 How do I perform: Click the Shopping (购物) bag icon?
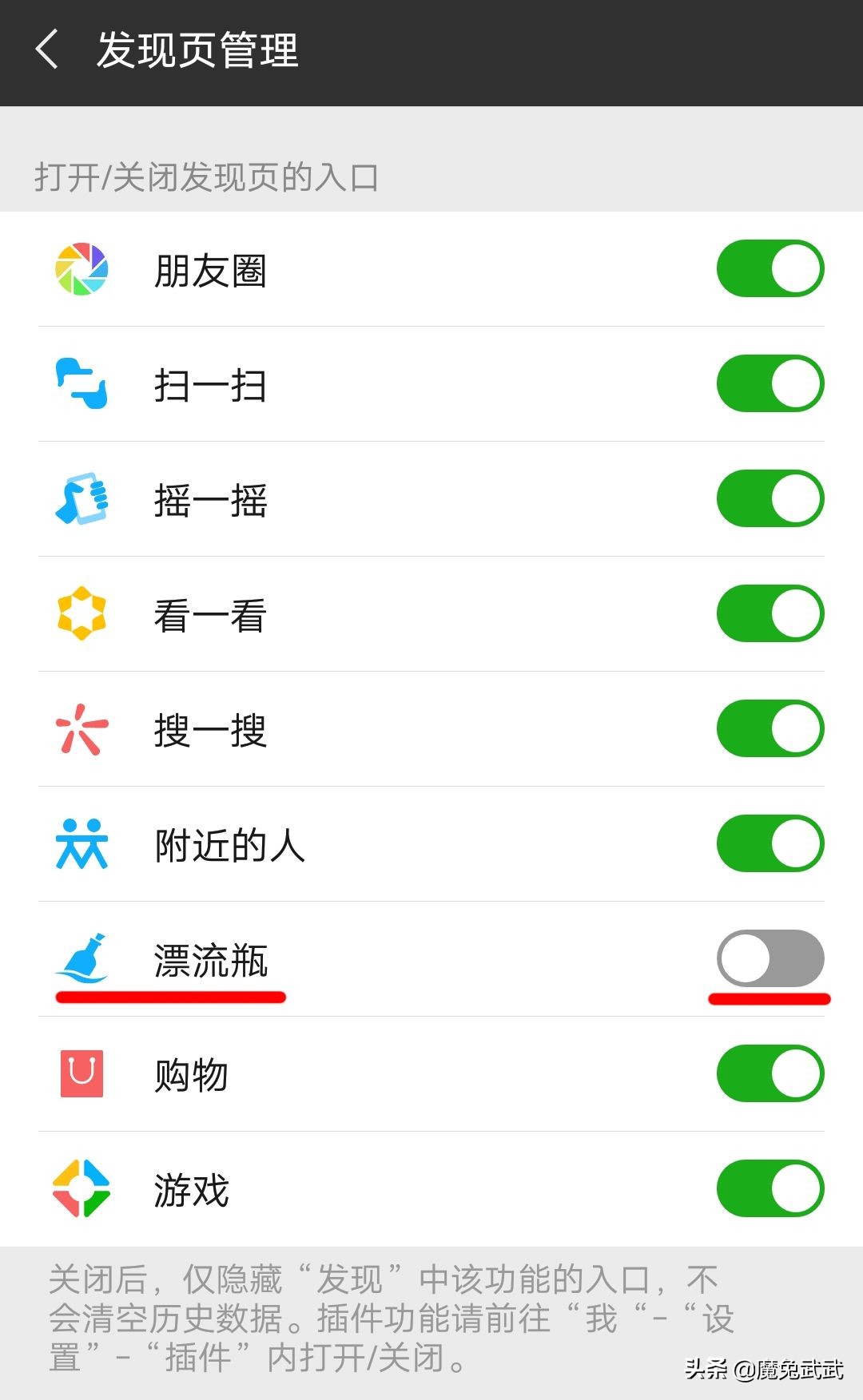[x=80, y=1075]
